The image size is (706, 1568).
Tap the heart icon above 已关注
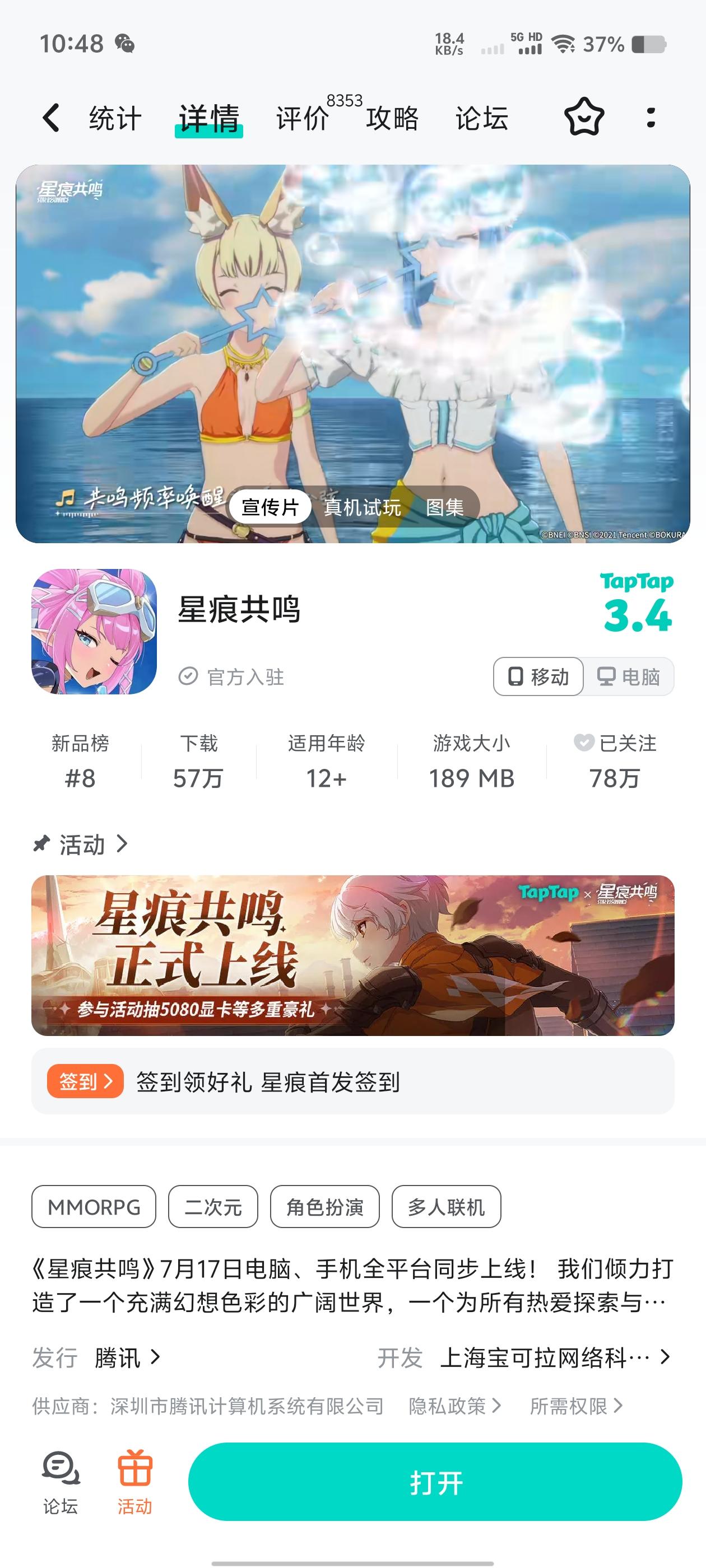pyautogui.click(x=586, y=743)
